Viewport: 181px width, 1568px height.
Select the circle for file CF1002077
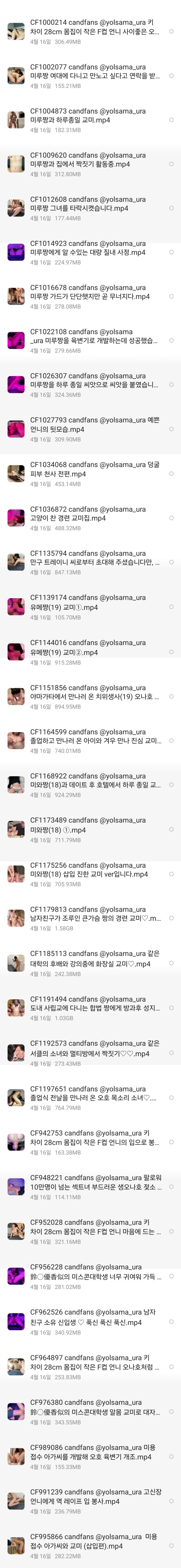[x=172, y=76]
